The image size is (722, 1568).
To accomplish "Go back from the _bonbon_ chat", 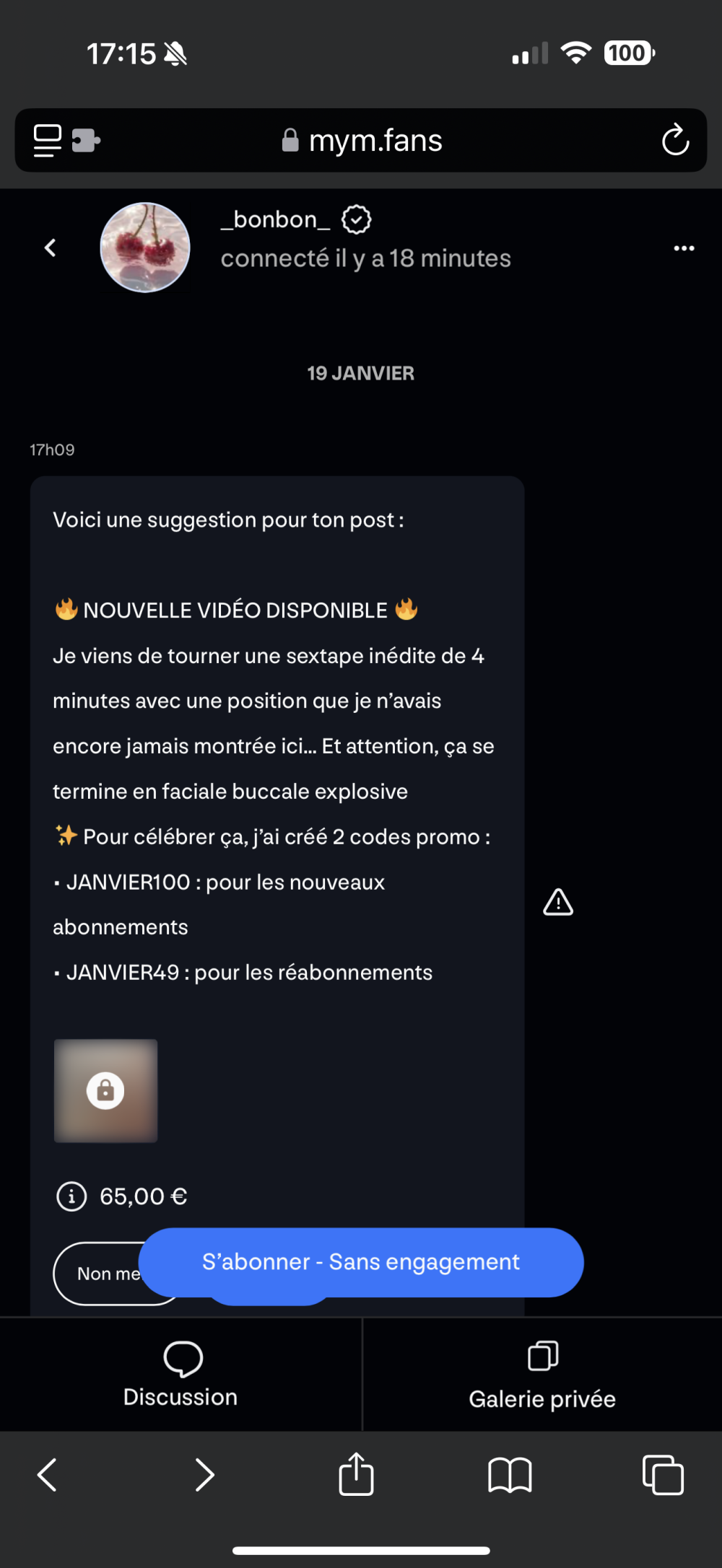I will pos(50,248).
